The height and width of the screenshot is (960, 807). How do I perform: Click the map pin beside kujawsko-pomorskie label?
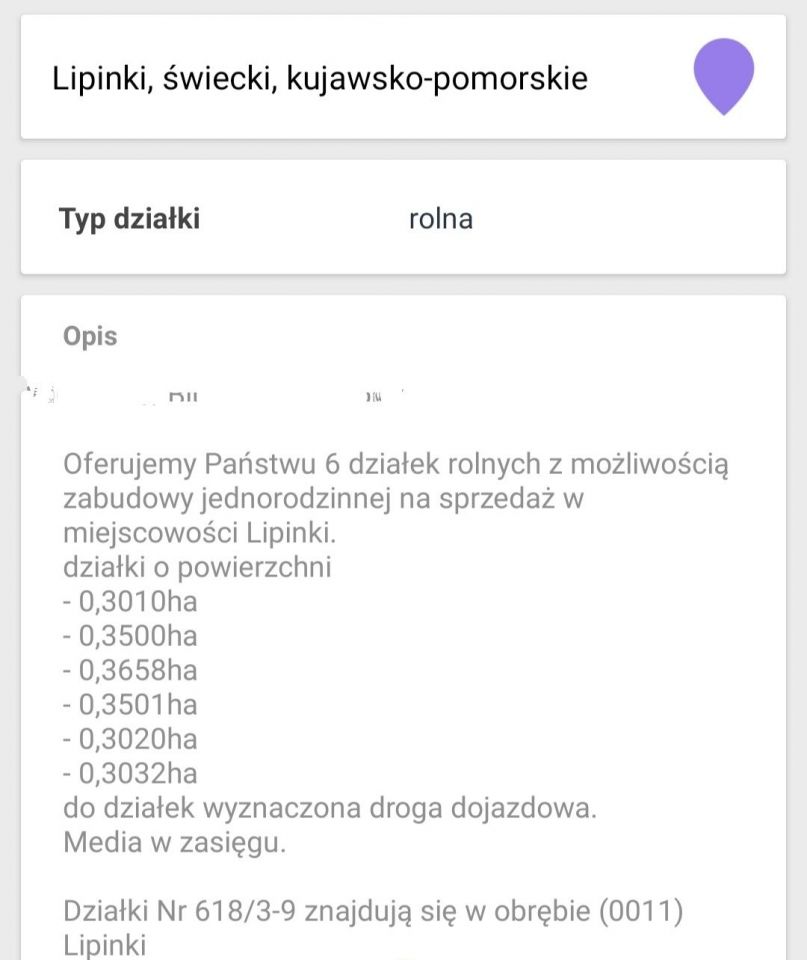tap(724, 77)
